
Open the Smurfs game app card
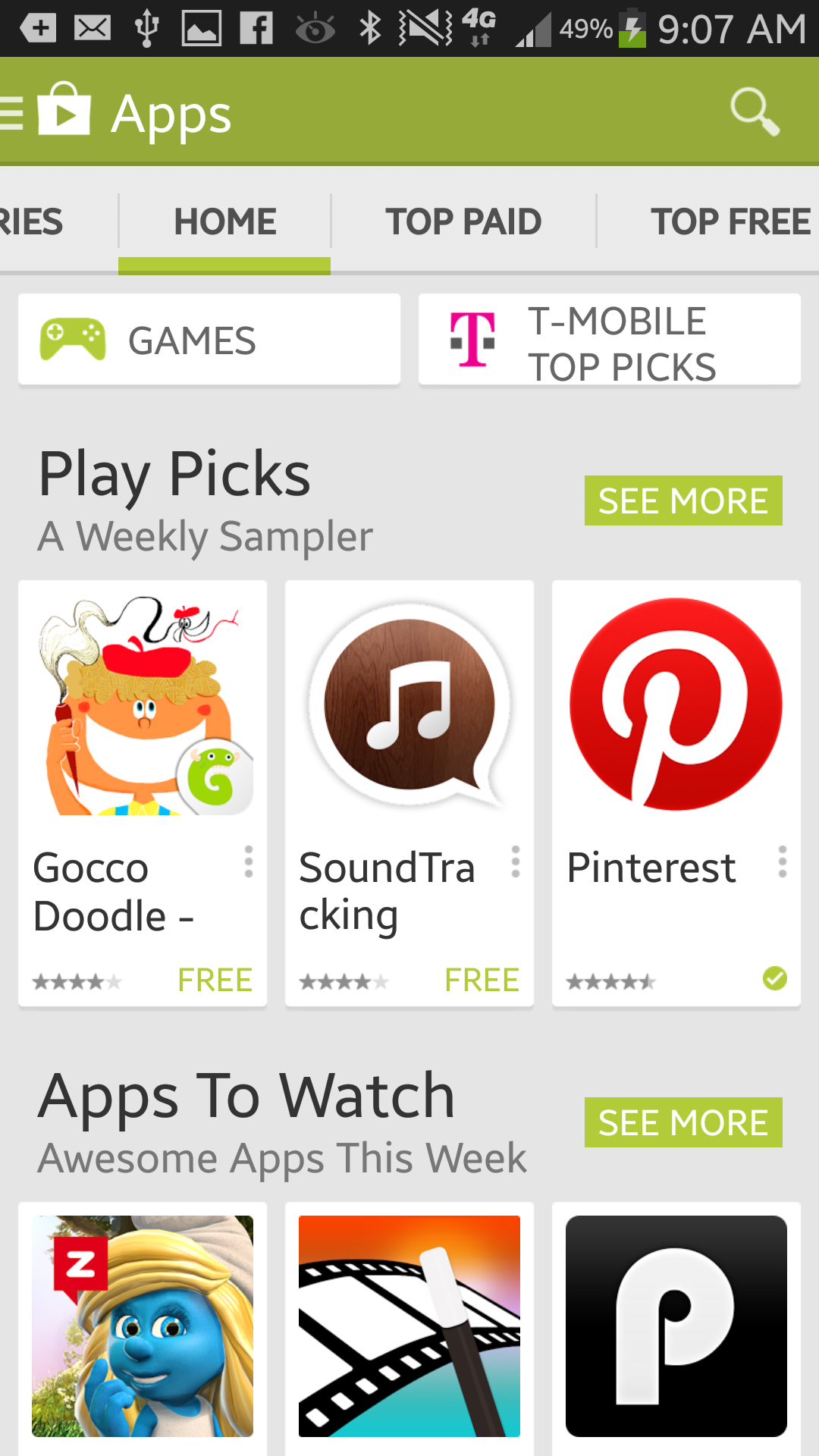143,1327
